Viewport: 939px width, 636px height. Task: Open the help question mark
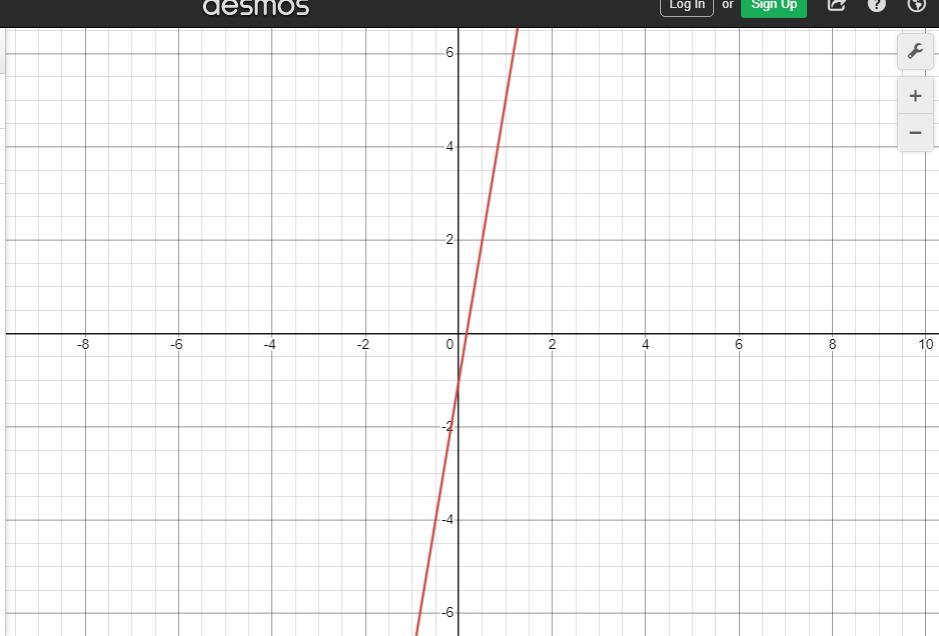pos(877,5)
